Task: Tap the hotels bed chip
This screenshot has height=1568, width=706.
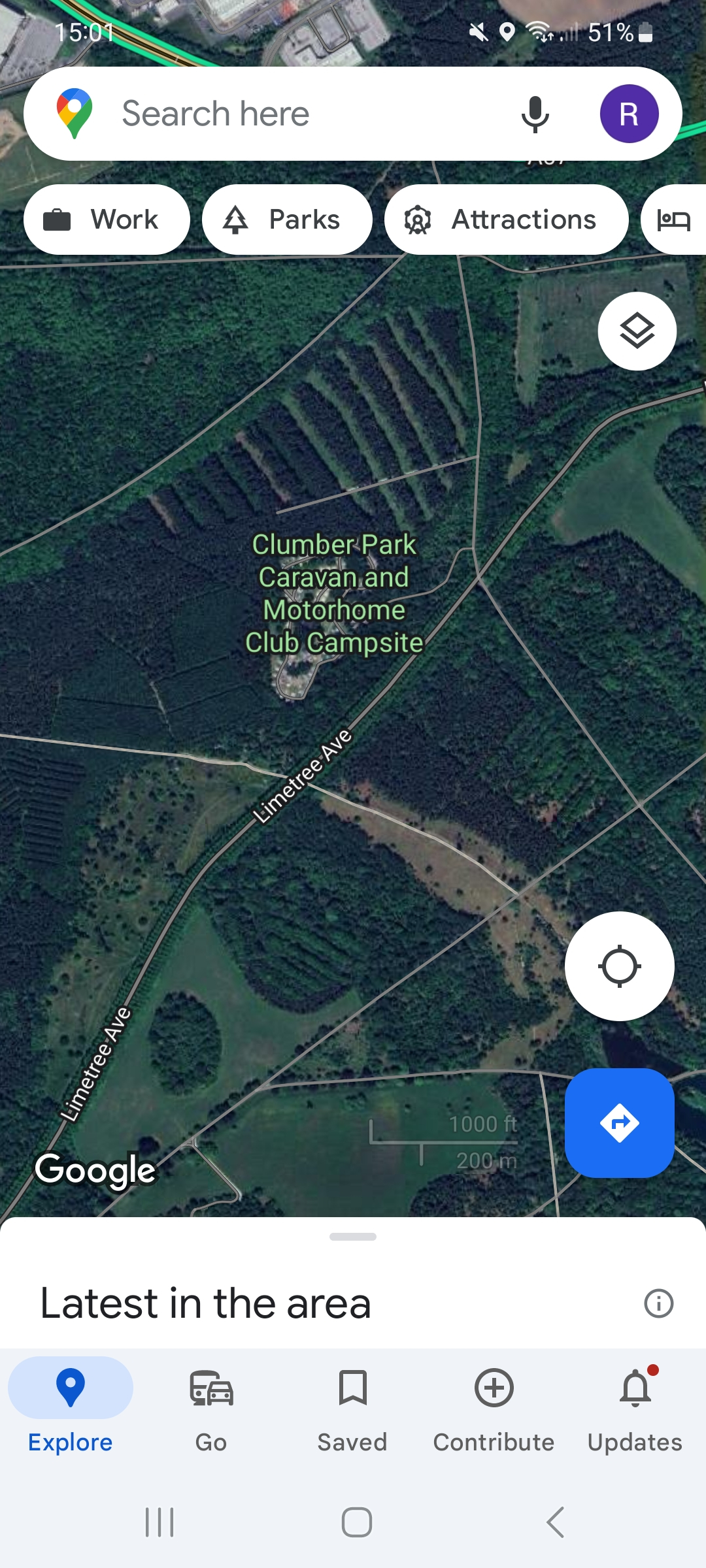Action: 674,220
